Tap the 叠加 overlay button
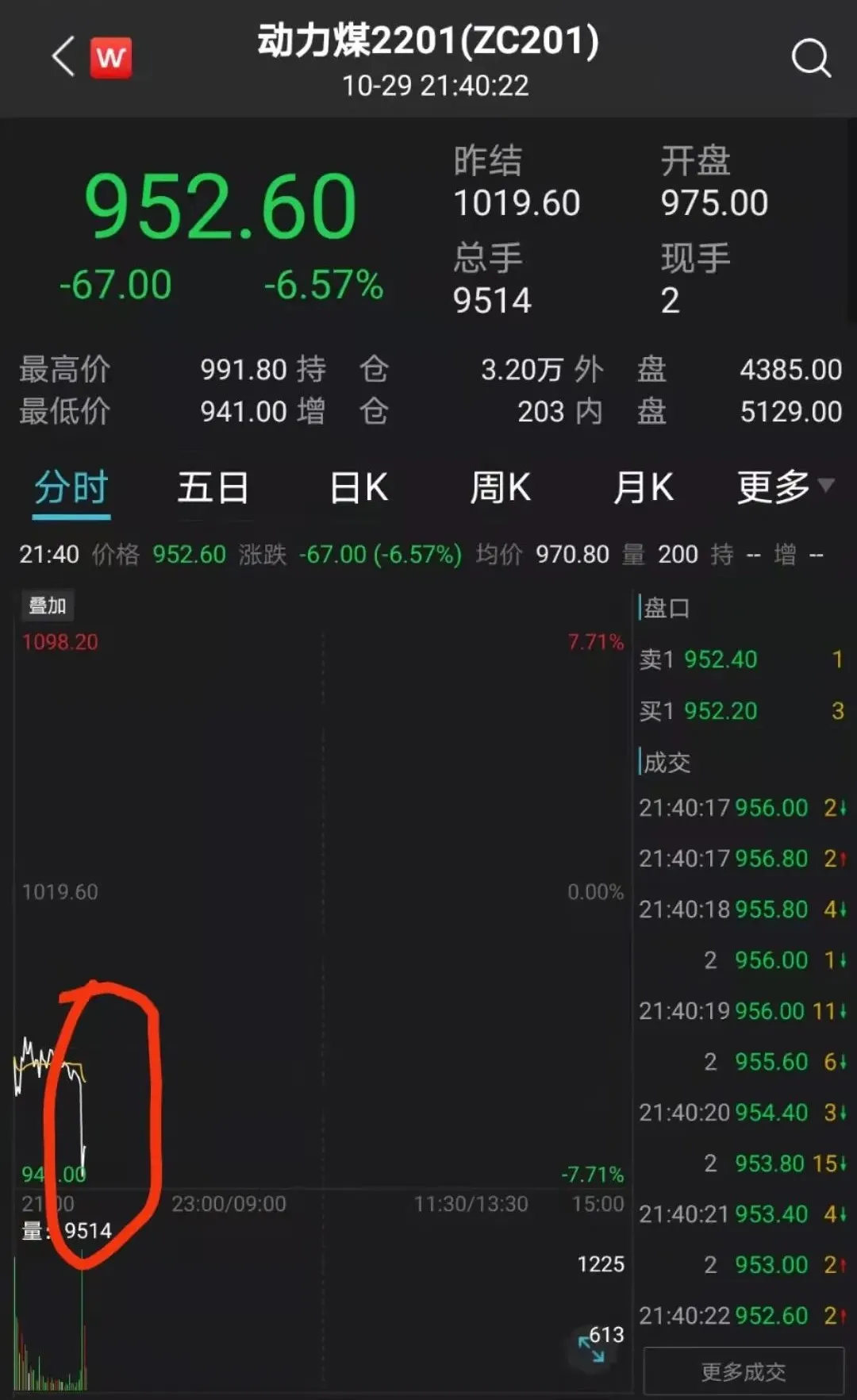This screenshot has height=1400, width=857. (47, 606)
